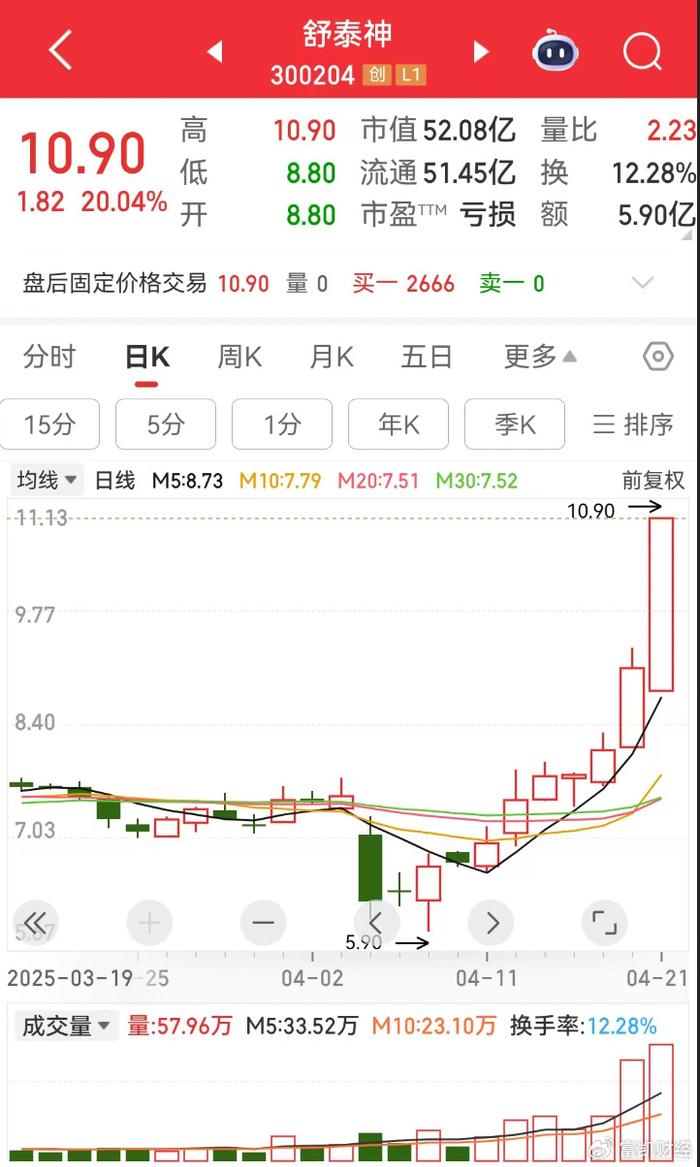Choose the 15分 period chip
The image size is (700, 1167).
click(50, 424)
